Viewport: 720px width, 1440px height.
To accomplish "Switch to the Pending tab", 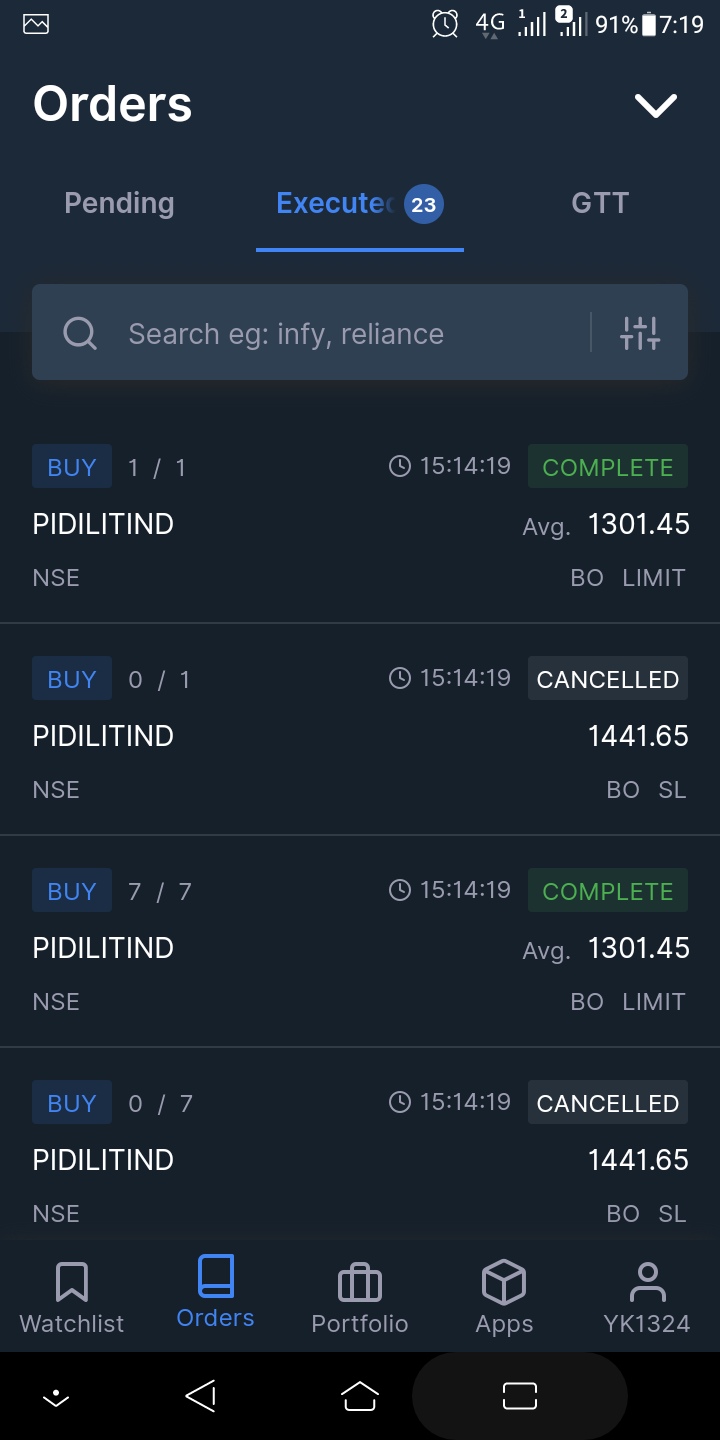I will pos(119,204).
